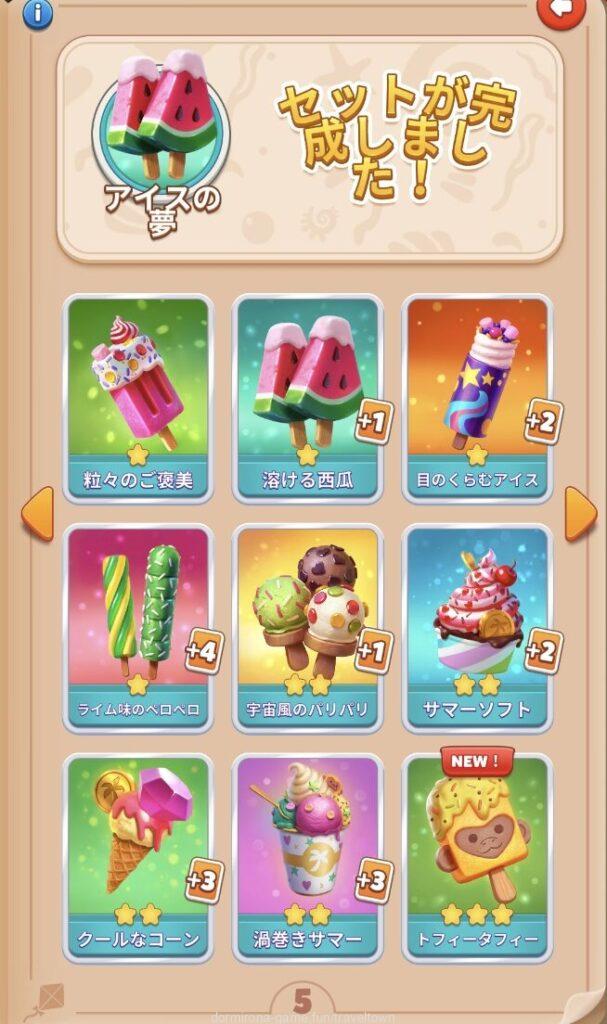Open the info button
Viewport: 607px width, 1024px height.
pyautogui.click(x=37, y=13)
